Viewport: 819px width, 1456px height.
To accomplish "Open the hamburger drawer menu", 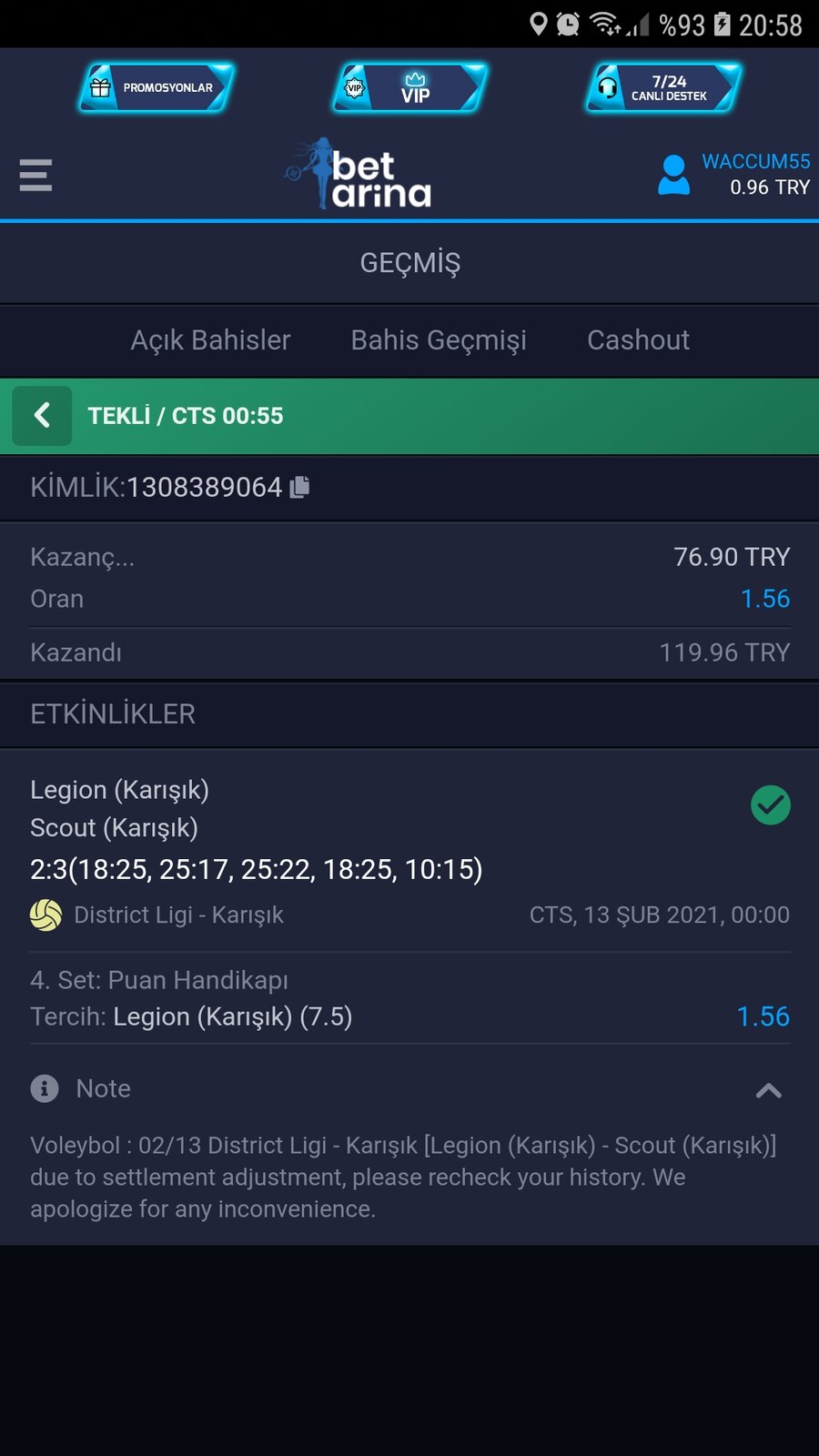I will pos(35,175).
